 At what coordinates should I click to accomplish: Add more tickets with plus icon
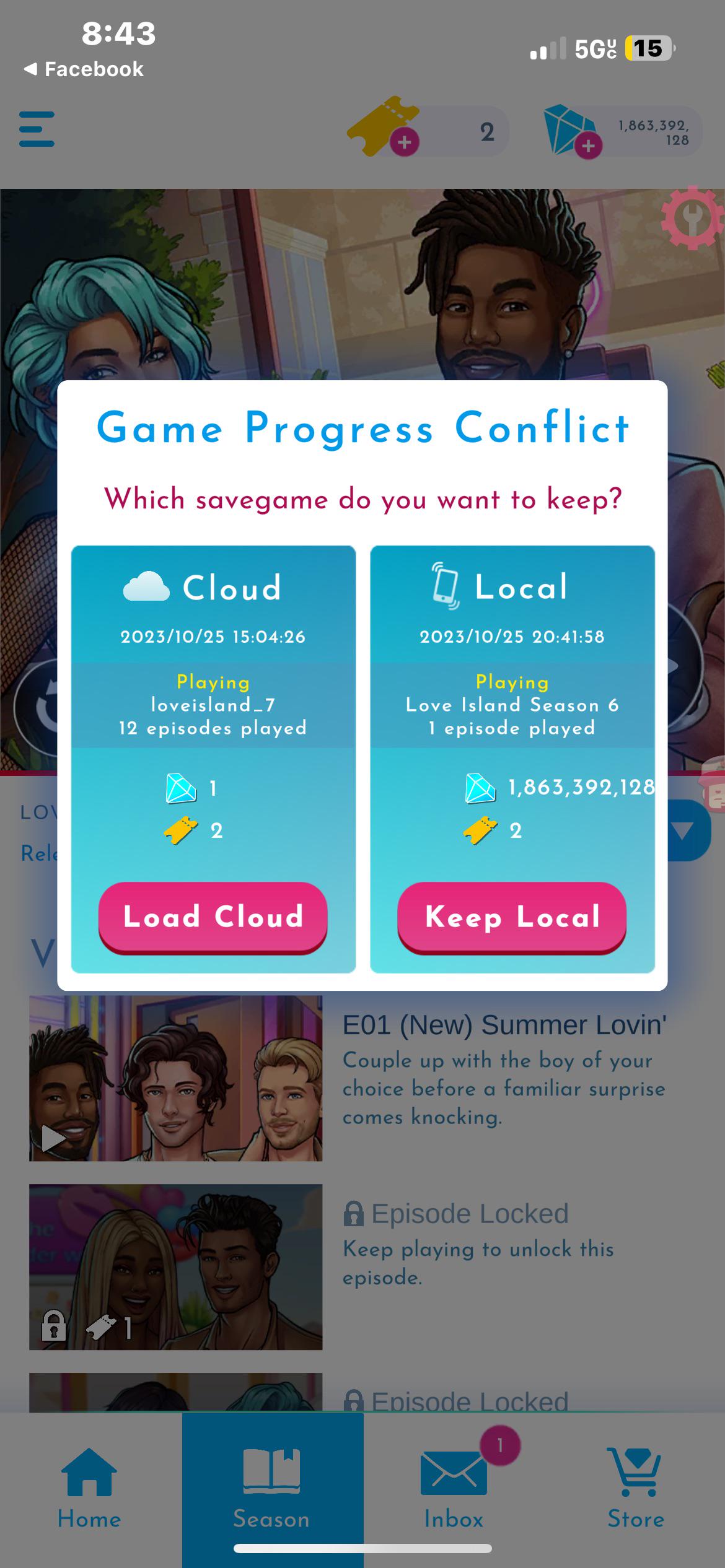tap(404, 142)
